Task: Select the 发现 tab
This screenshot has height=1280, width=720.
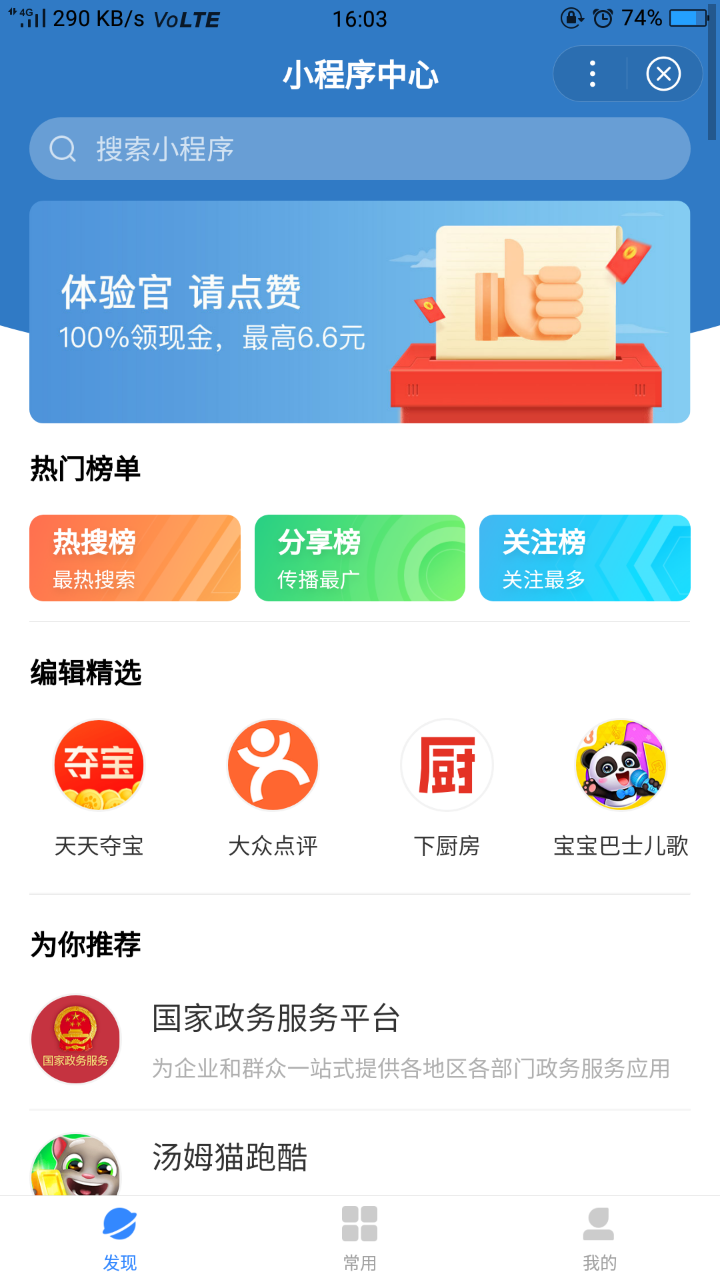Action: [x=120, y=1235]
